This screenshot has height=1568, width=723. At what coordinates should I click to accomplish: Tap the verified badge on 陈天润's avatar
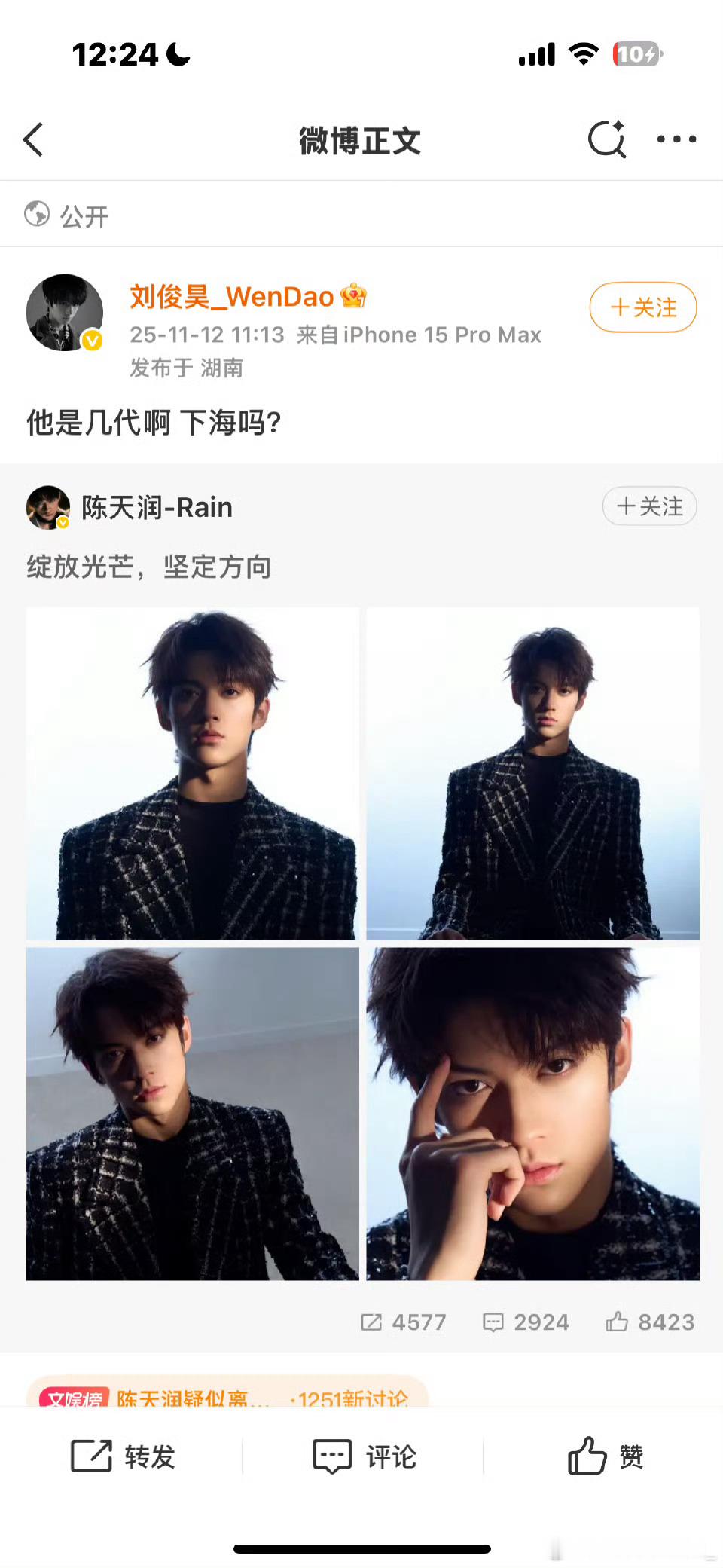[65, 521]
